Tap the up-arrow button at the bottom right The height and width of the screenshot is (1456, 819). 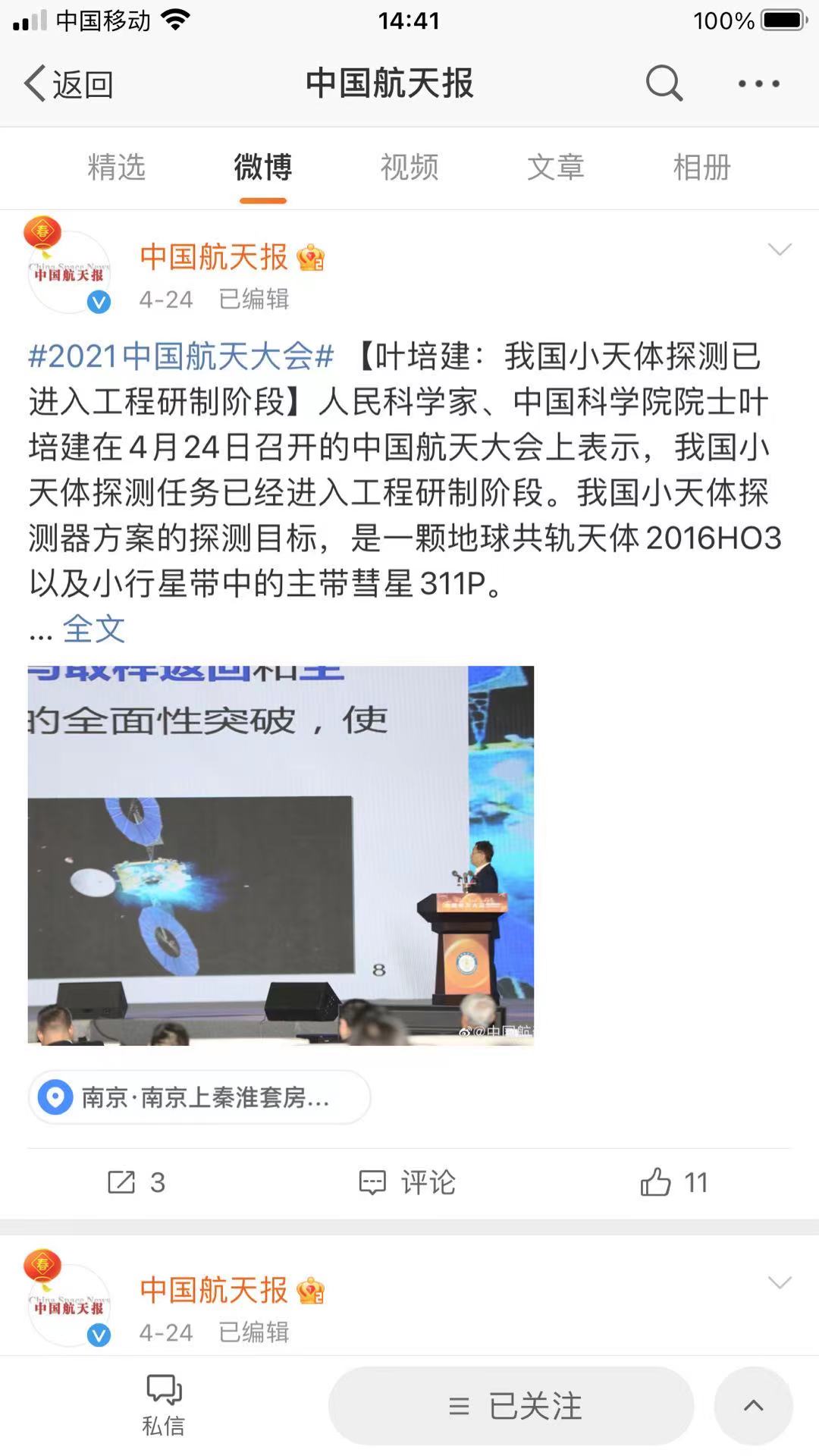(x=753, y=1406)
